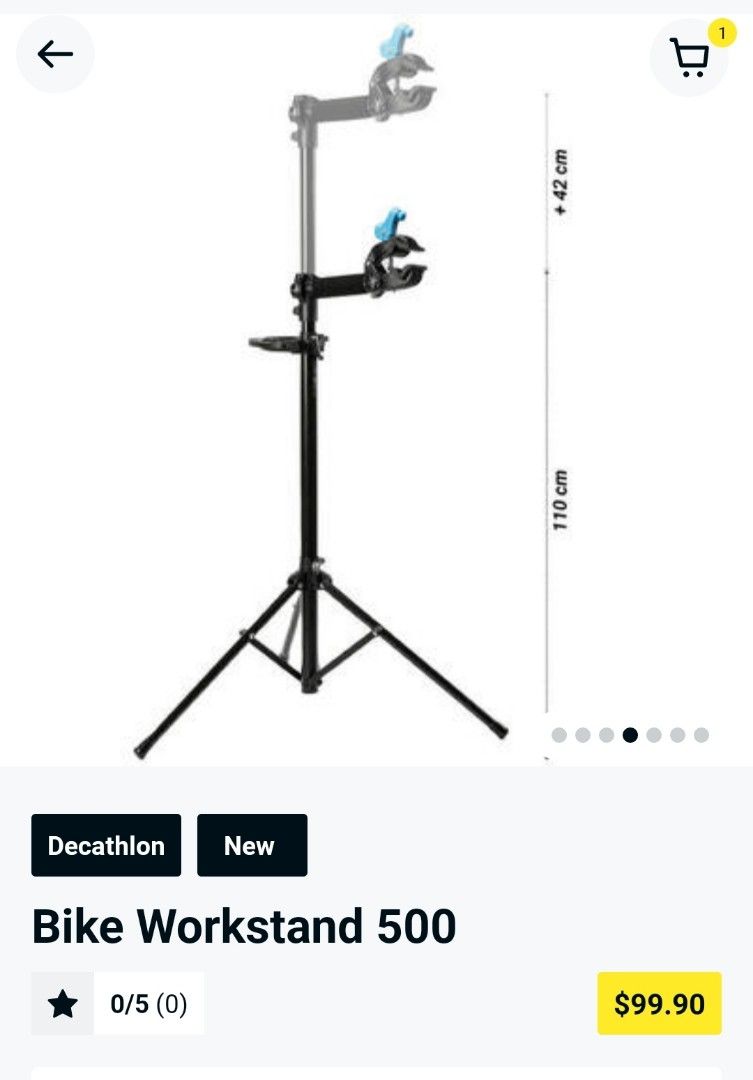Viewport: 753px width, 1080px height.
Task: Switch to the fifth image dot
Action: coord(655,733)
